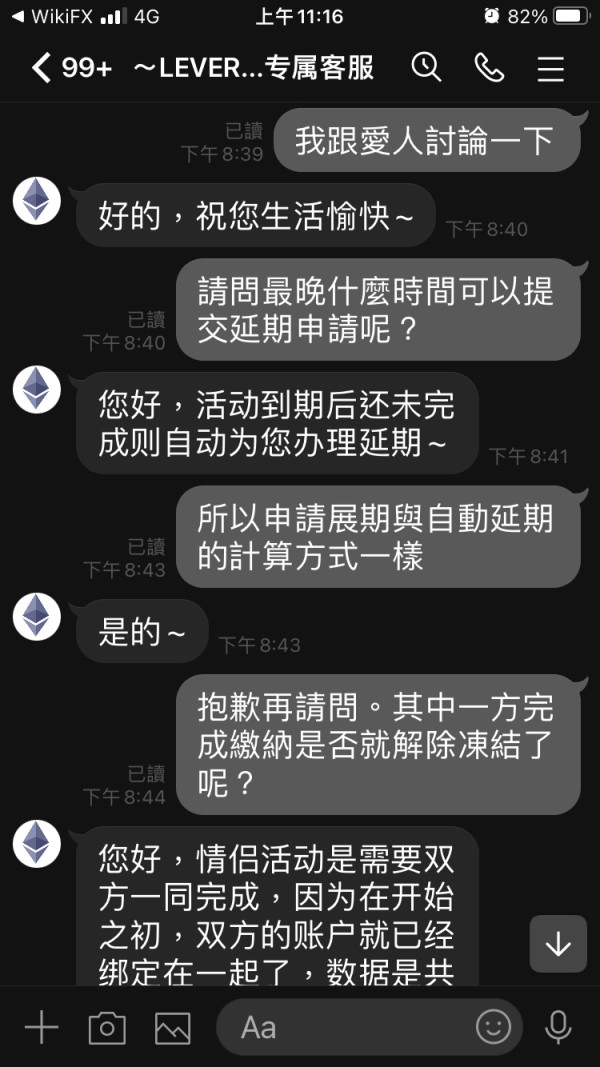Viewport: 600px width, 1067px height.
Task: Return to WikiFX via the status bar
Action: 52,16
